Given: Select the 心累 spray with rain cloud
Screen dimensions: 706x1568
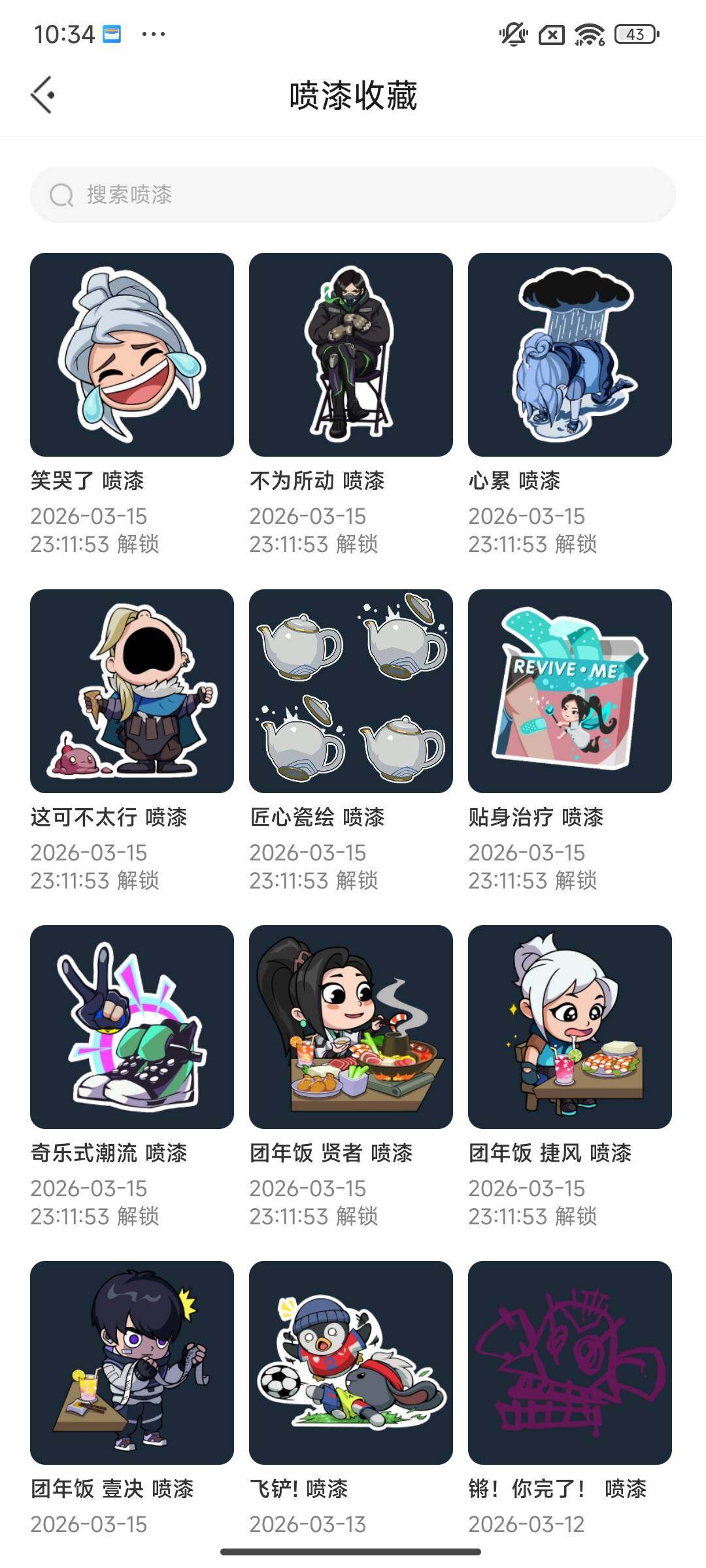Looking at the screenshot, I should (x=572, y=353).
